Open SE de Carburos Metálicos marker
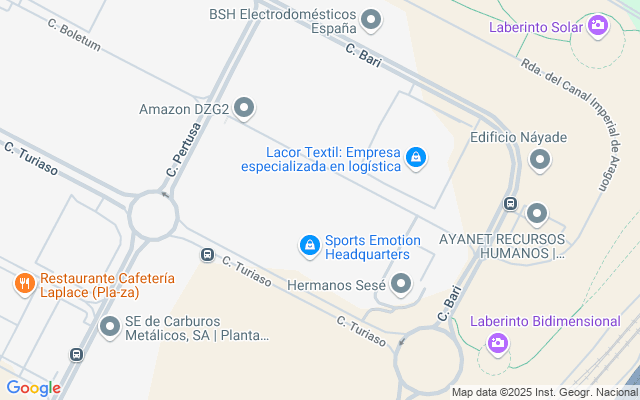640x400 pixels. [110, 326]
